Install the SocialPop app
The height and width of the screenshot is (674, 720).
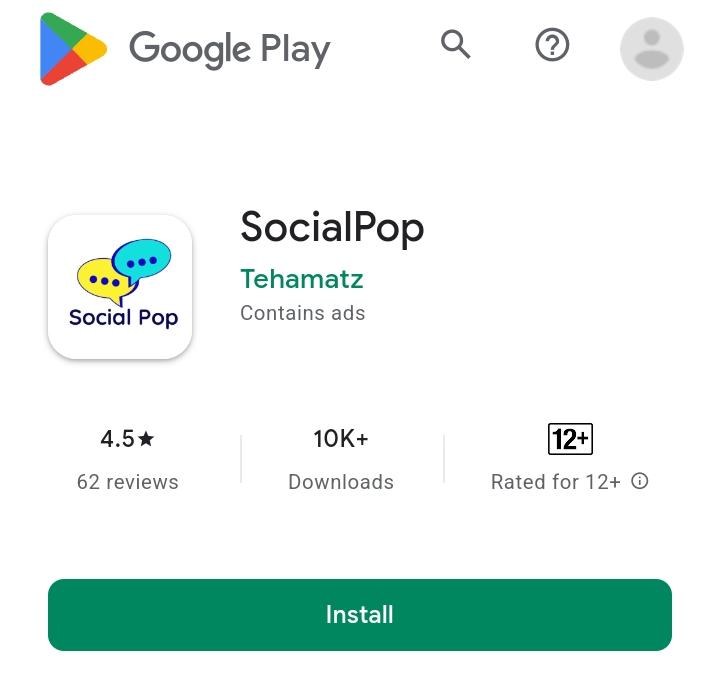coord(360,614)
